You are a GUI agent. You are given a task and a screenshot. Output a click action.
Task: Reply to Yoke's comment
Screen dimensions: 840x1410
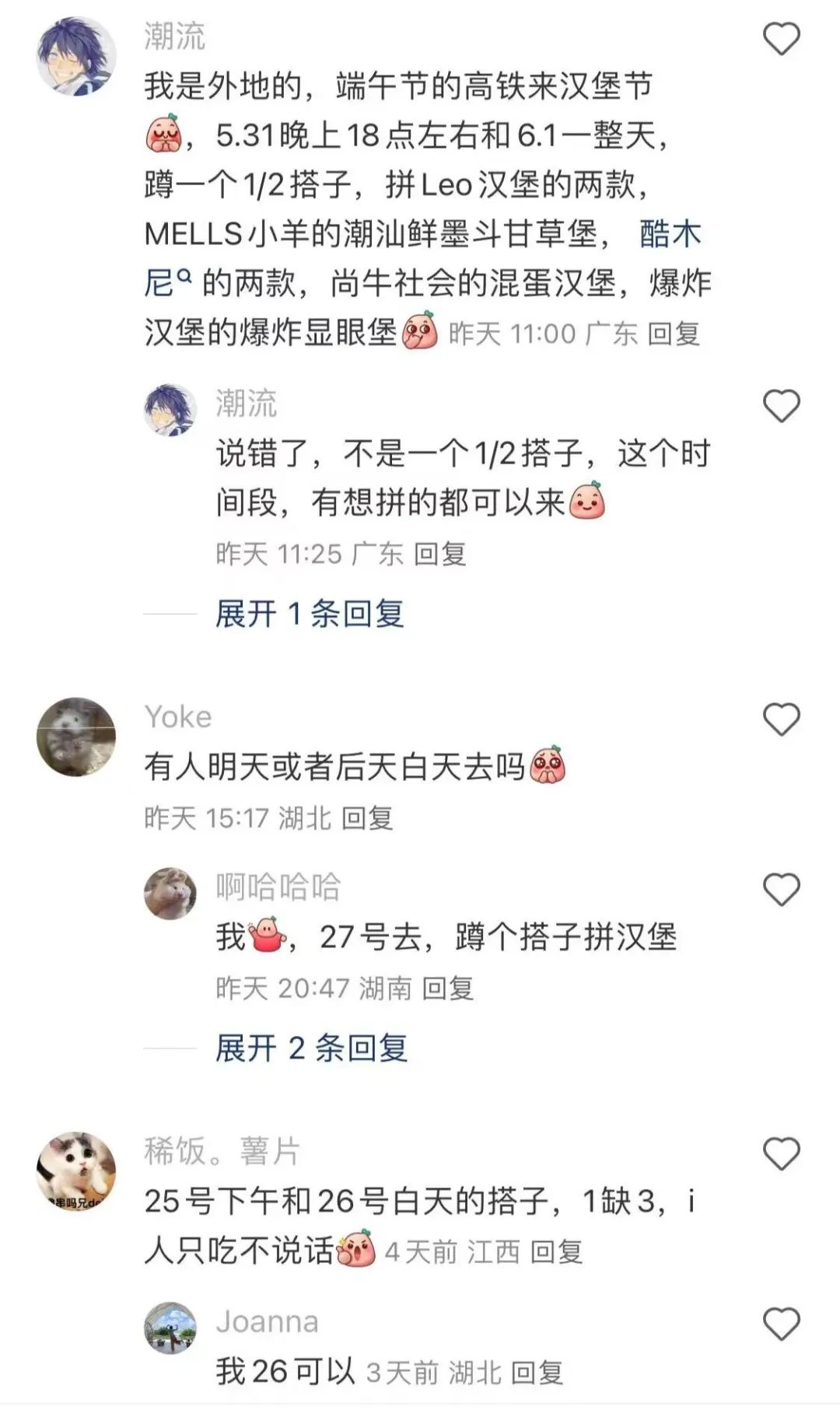click(x=367, y=818)
